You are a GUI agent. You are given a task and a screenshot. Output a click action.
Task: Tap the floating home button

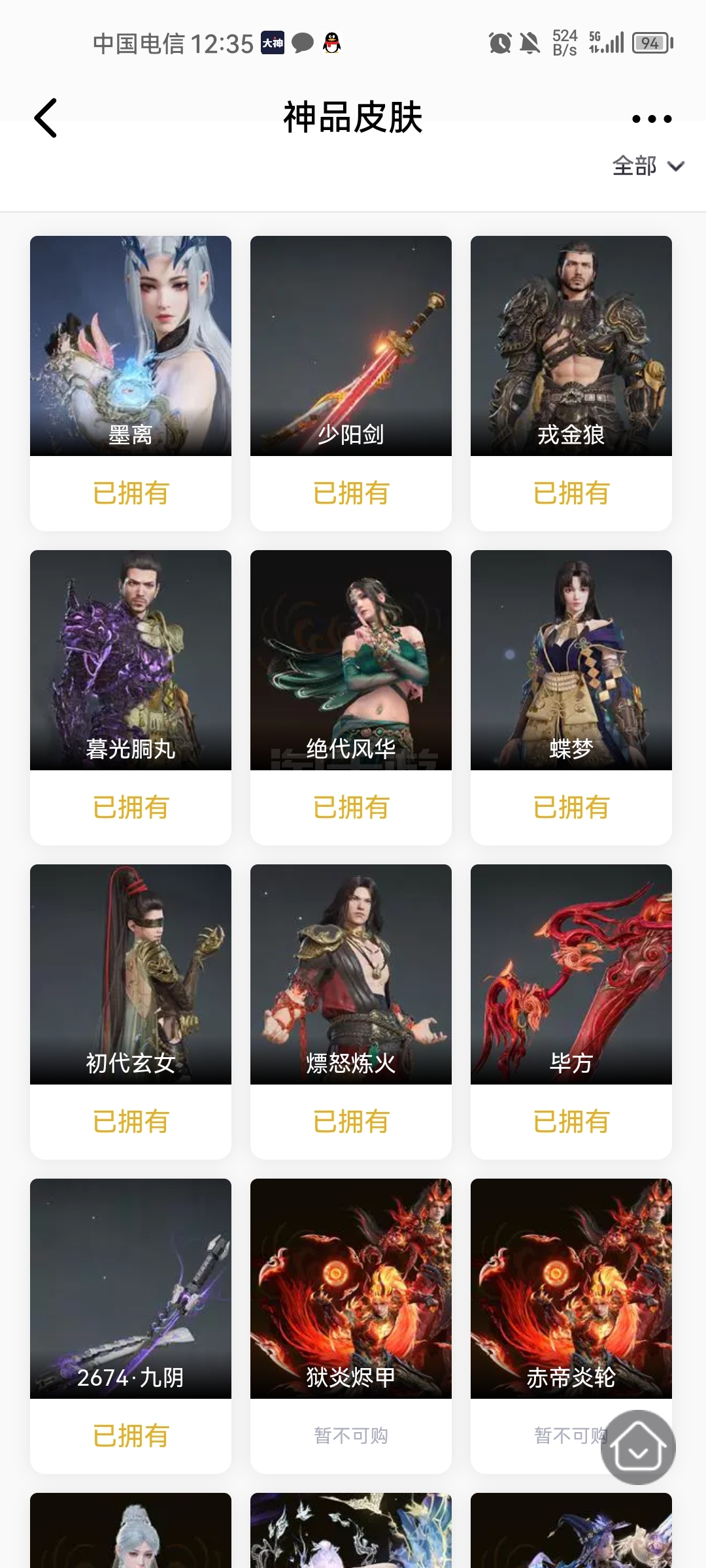point(638,1447)
